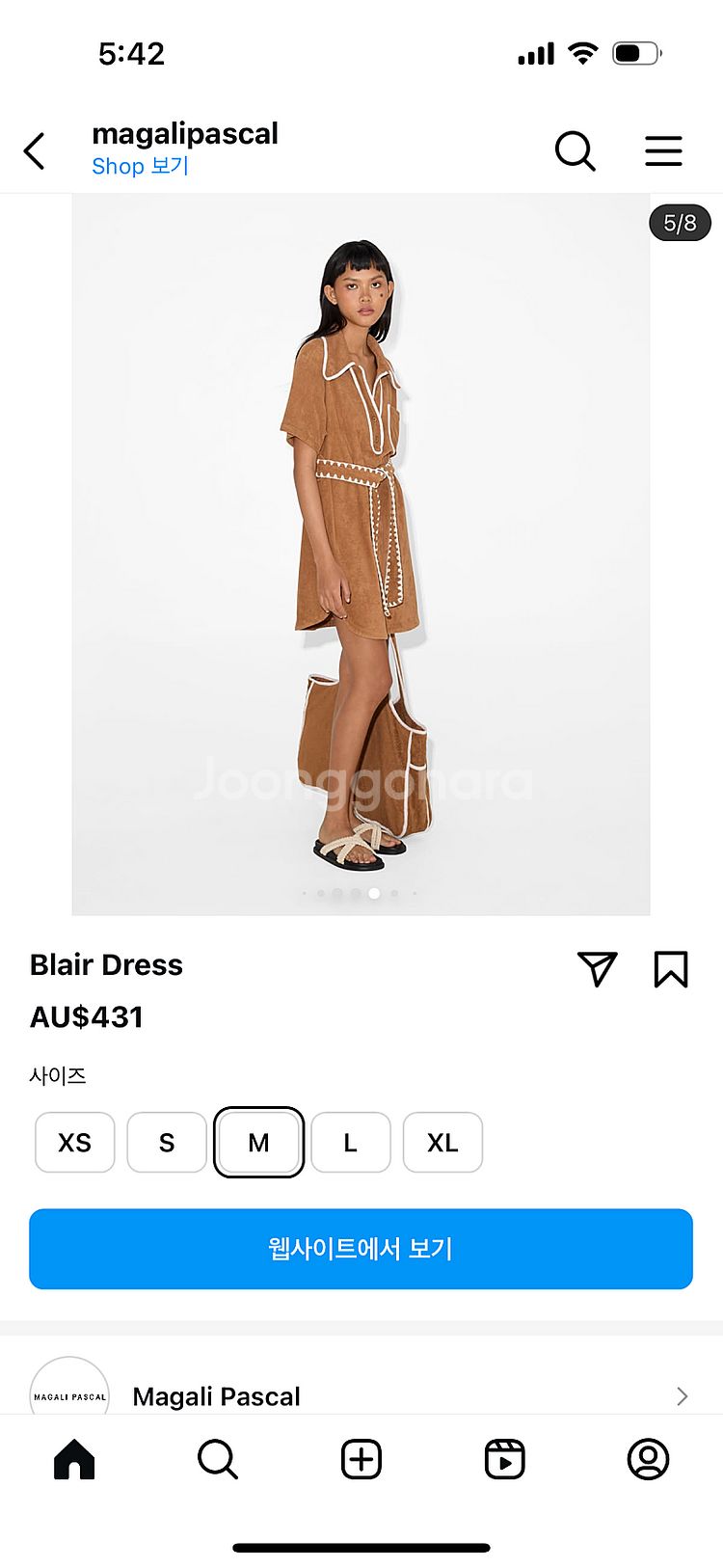
Task: Select size S
Action: [167, 1143]
